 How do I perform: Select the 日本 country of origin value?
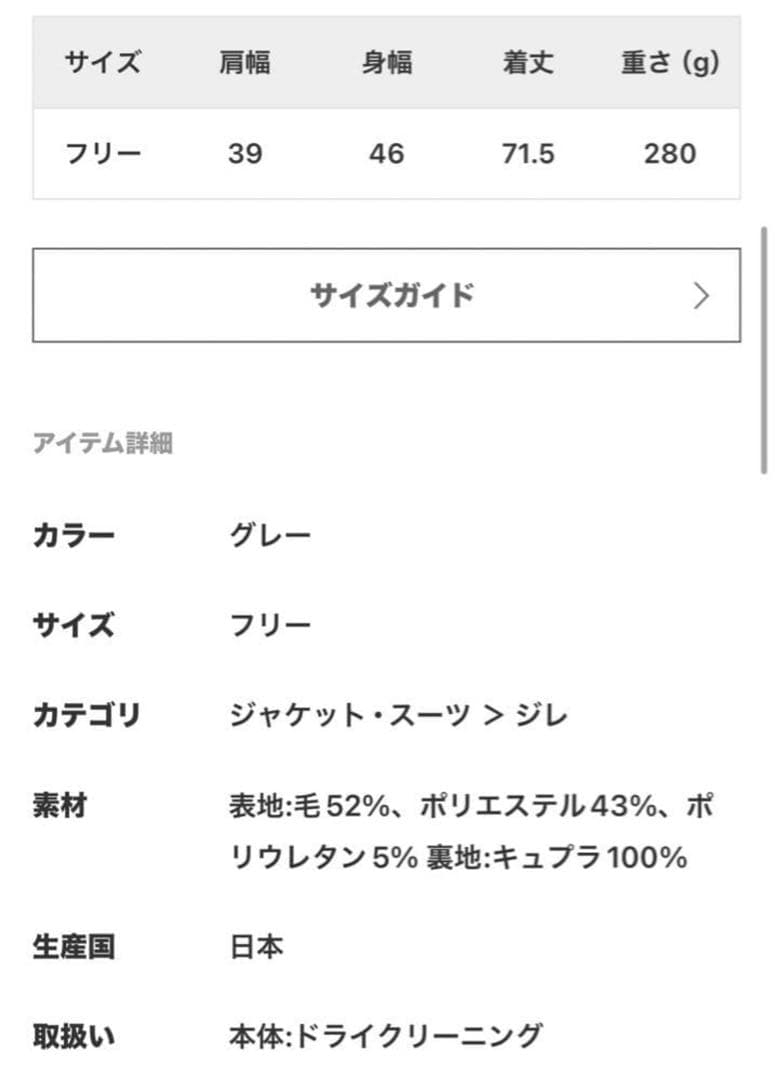[x=258, y=944]
